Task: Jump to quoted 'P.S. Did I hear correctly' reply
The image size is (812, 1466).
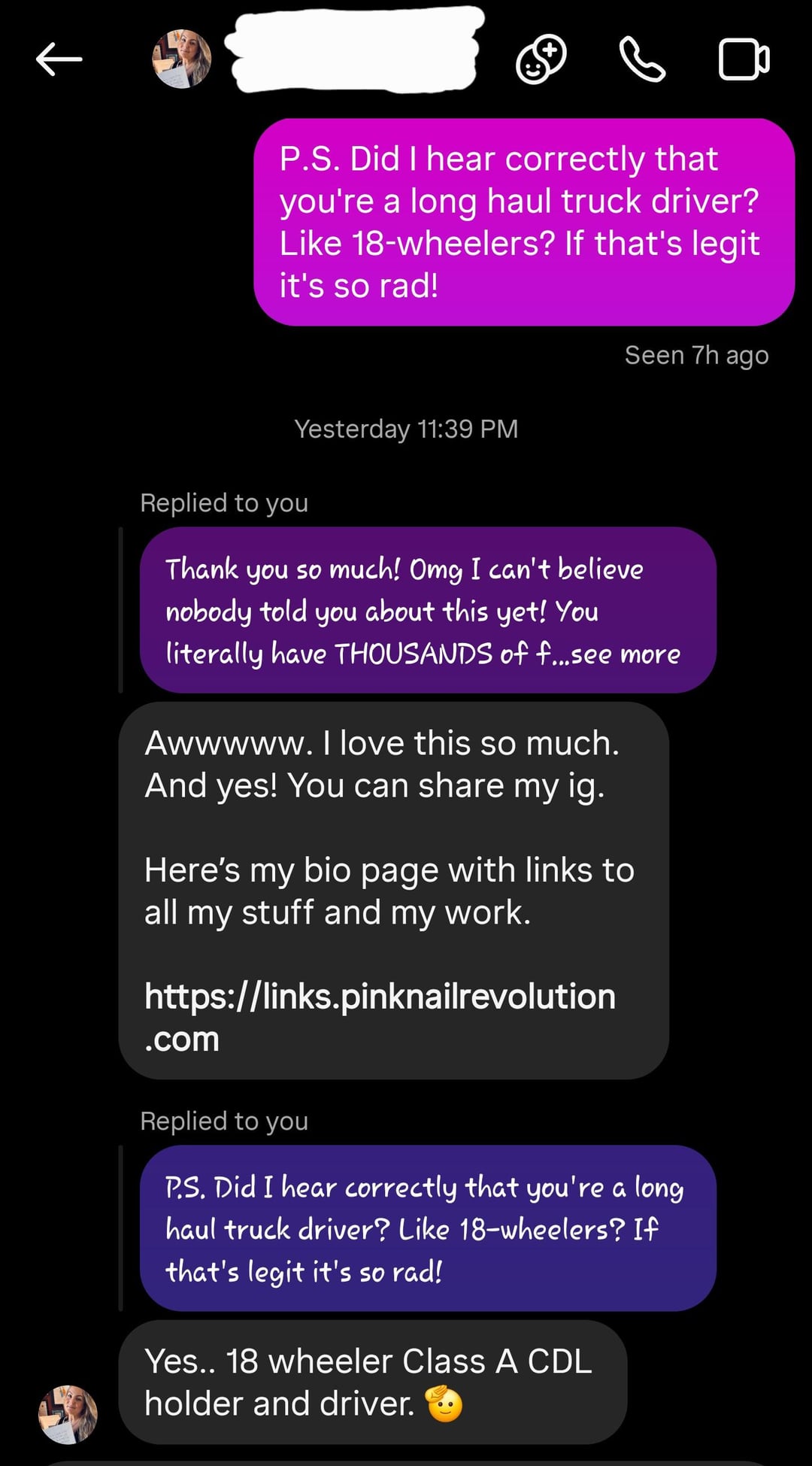Action: pos(427,1228)
